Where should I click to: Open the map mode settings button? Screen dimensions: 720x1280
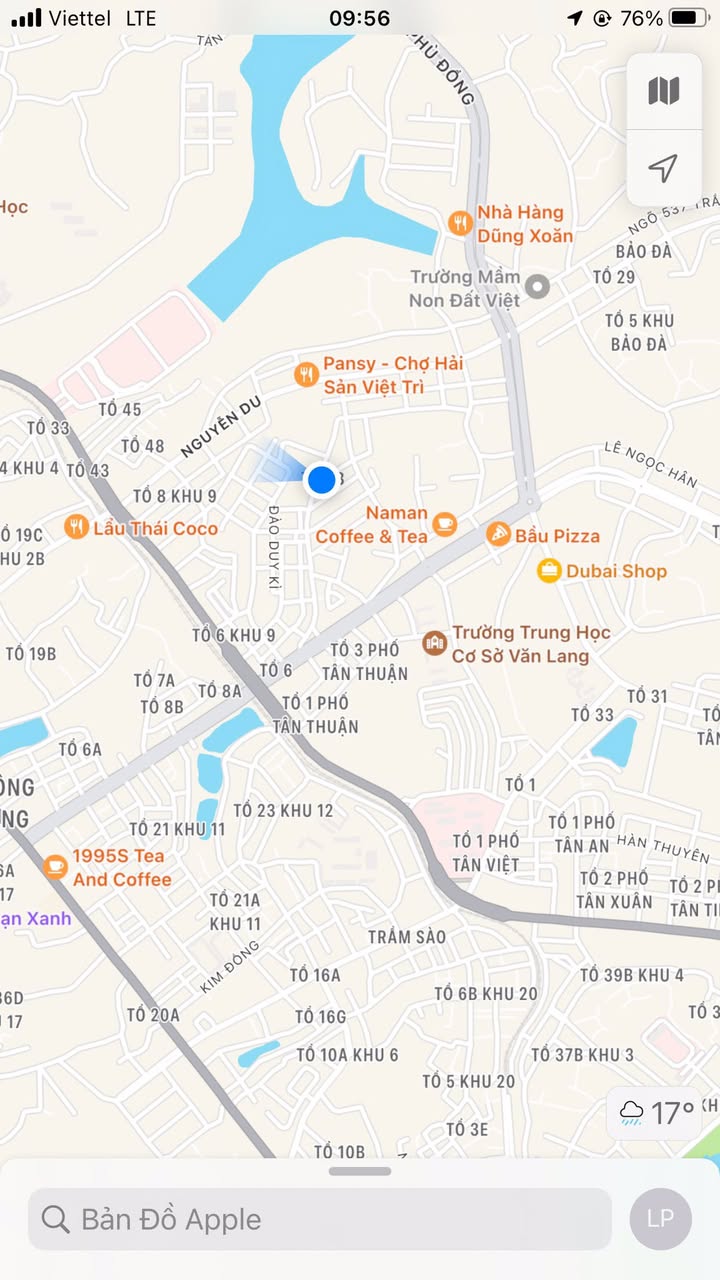(x=664, y=91)
